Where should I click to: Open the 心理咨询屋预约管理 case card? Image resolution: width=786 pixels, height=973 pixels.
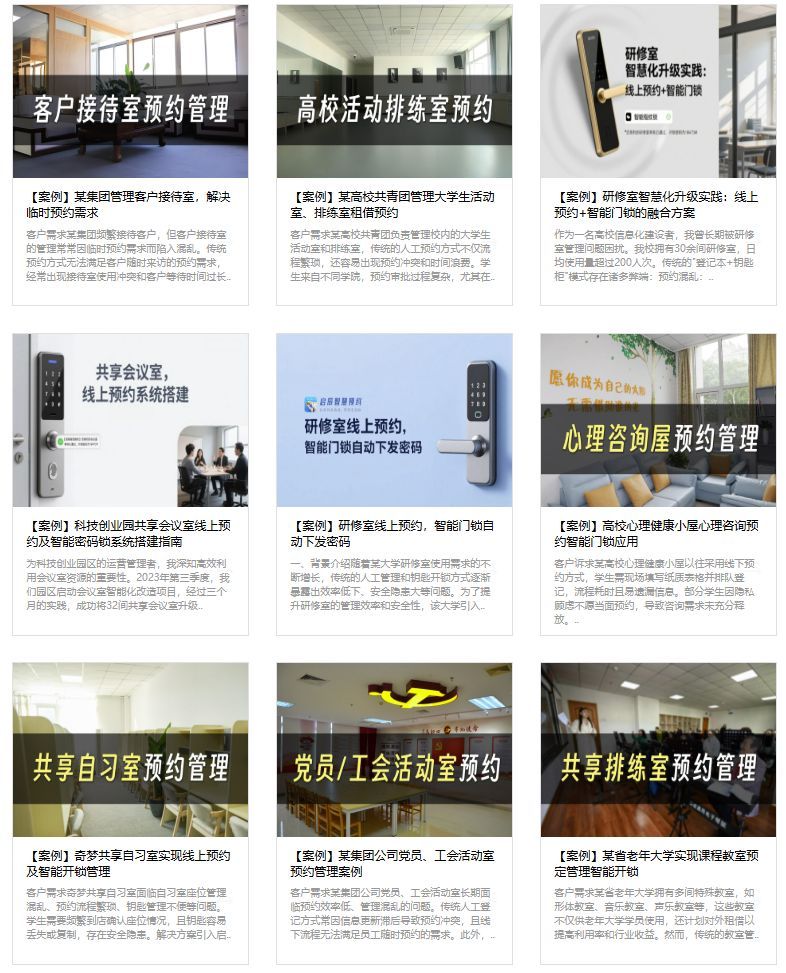click(x=658, y=420)
